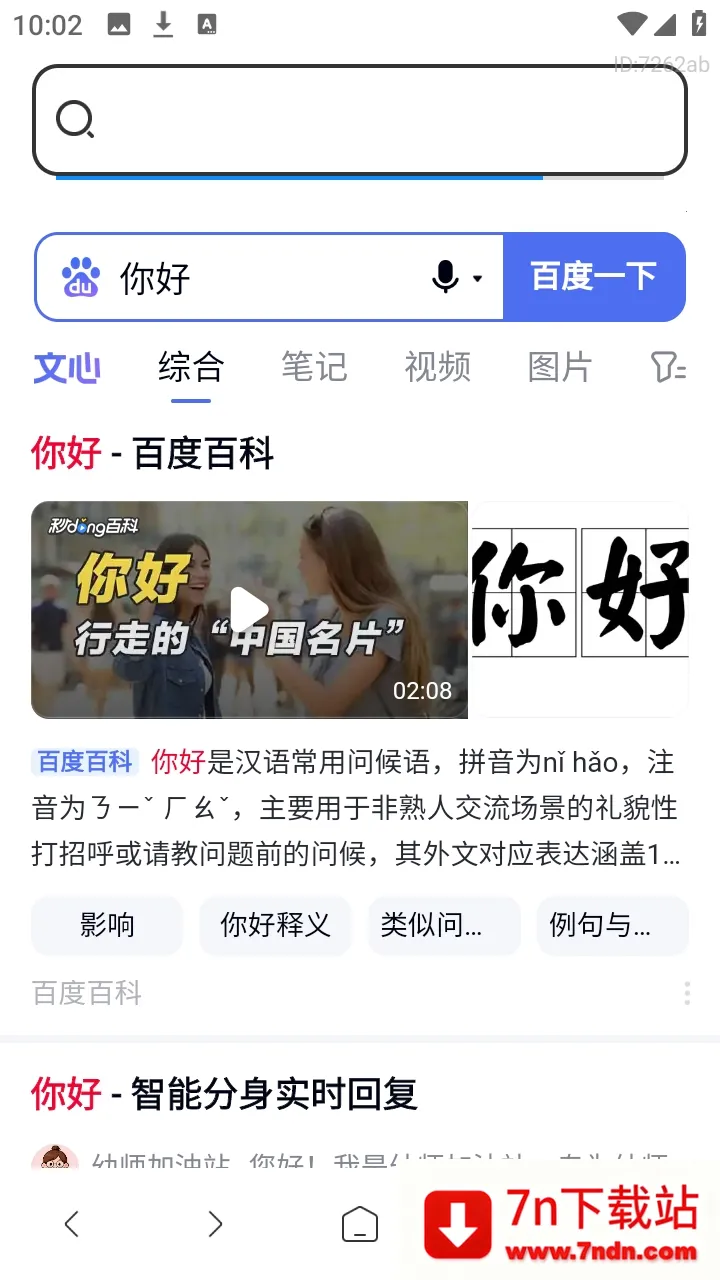Open the more options dots beside 百度百科
Screen dimensions: 720x1280
click(x=687, y=993)
